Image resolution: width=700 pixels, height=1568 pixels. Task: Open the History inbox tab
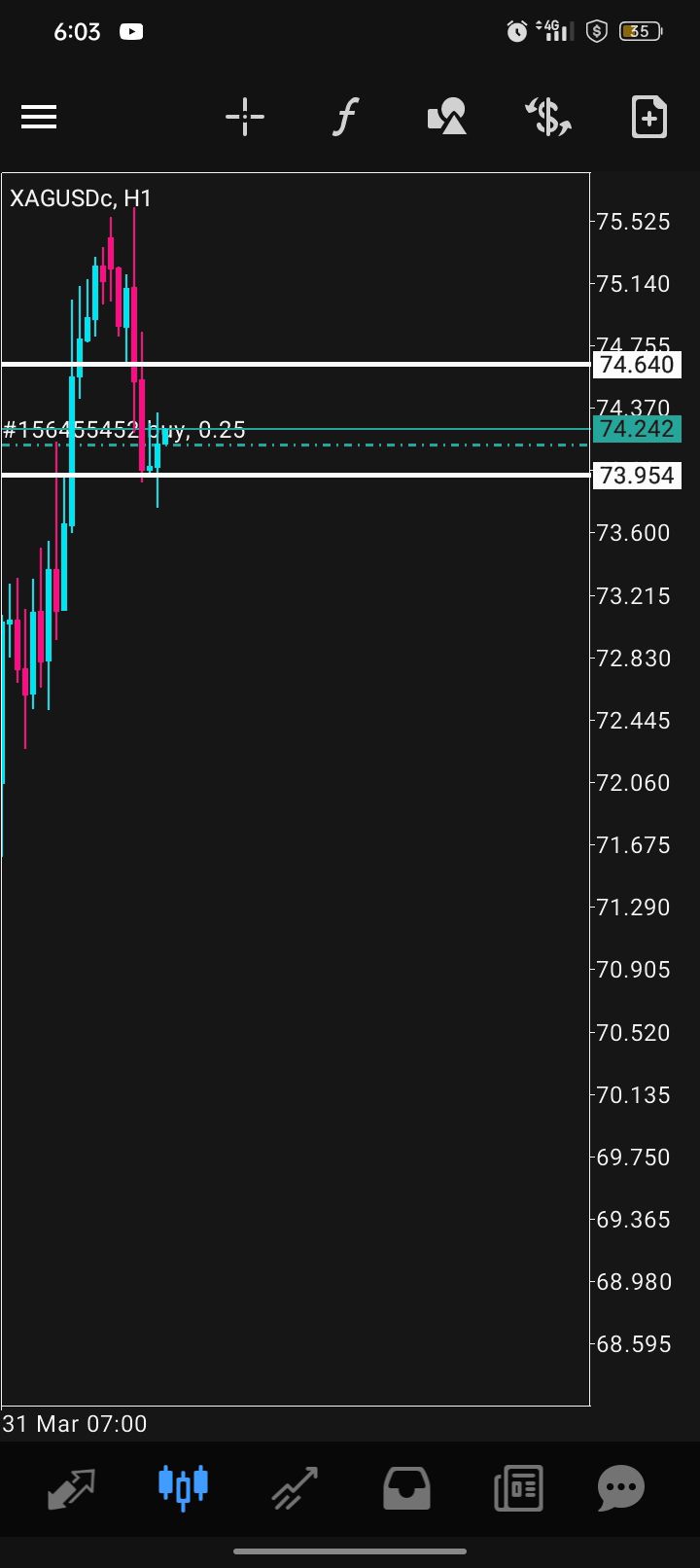pyautogui.click(x=406, y=1488)
